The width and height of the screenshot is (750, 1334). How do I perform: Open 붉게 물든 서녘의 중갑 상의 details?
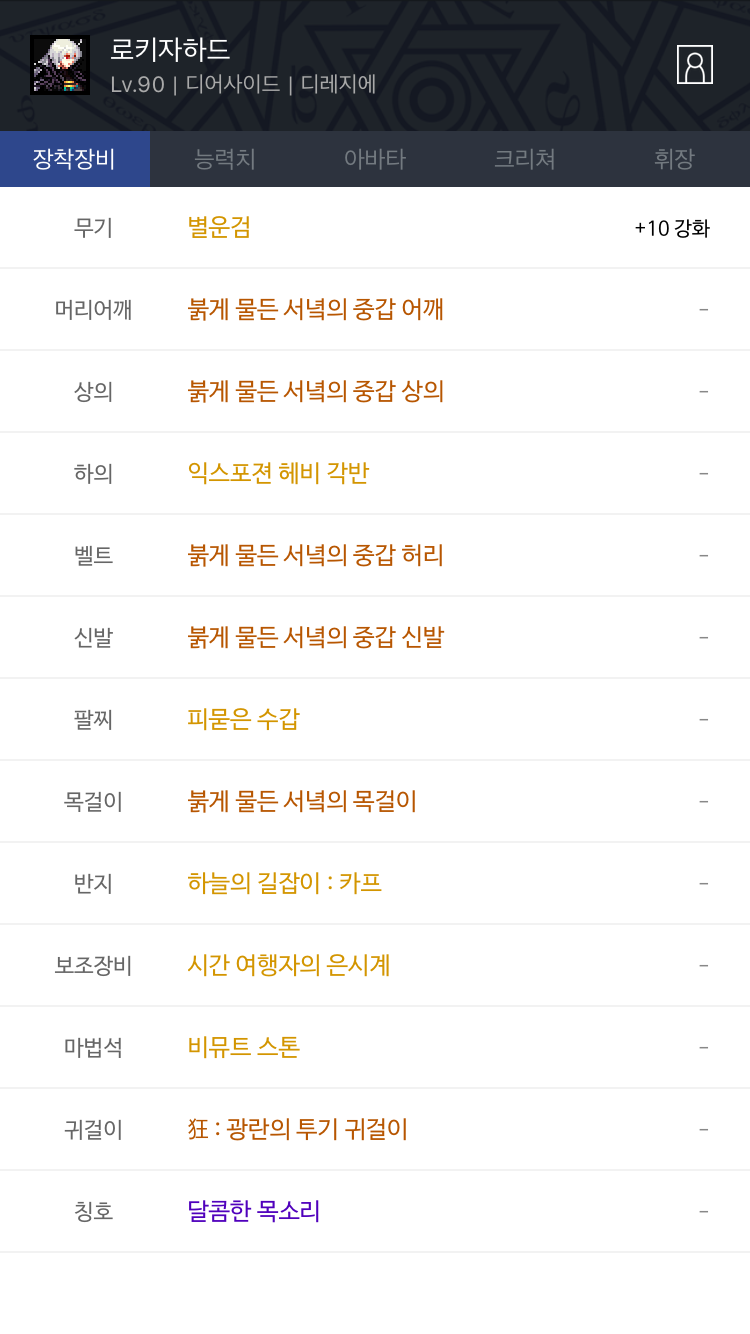[316, 391]
